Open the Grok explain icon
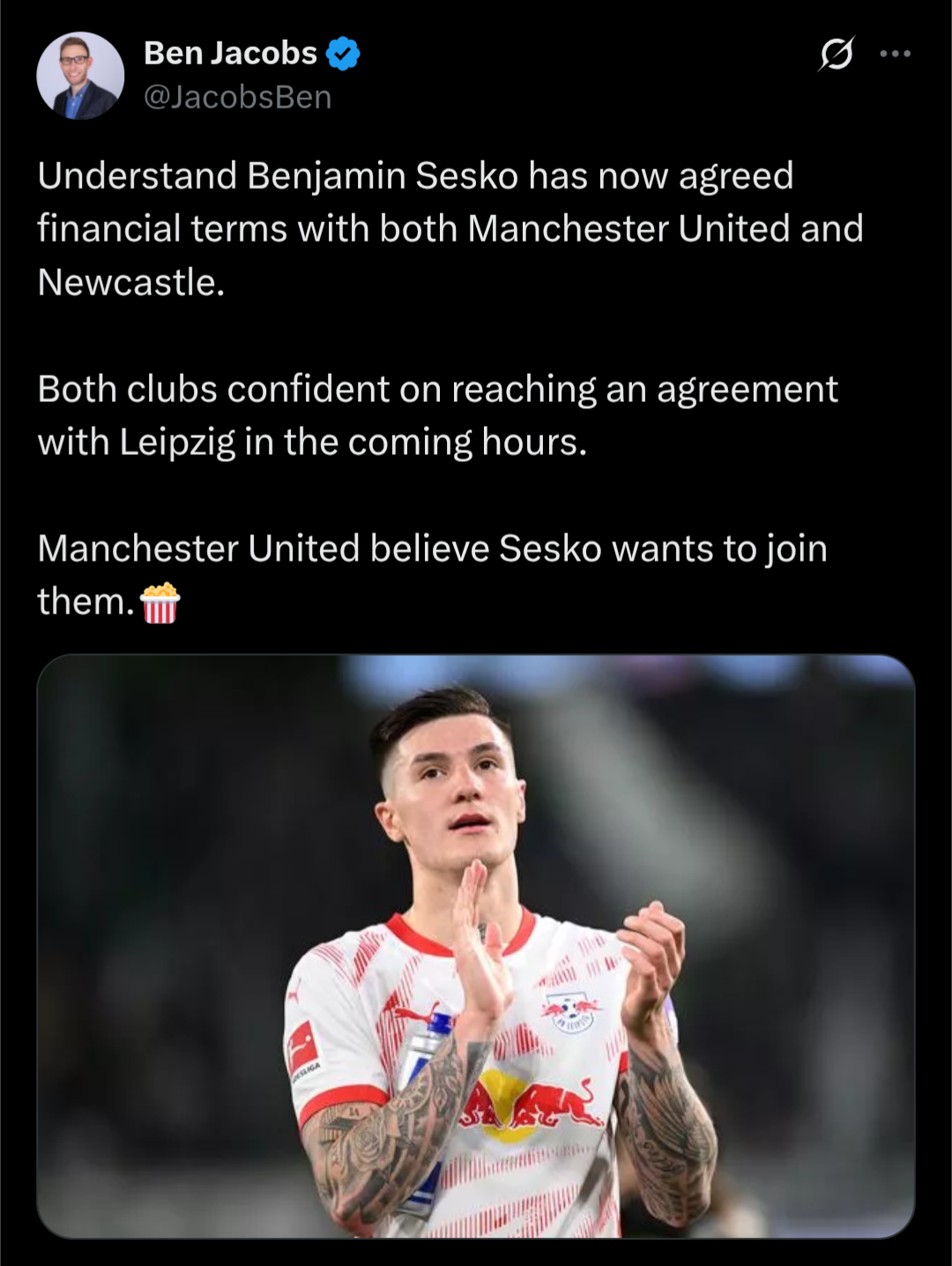This screenshot has height=1266, width=952. (x=836, y=54)
